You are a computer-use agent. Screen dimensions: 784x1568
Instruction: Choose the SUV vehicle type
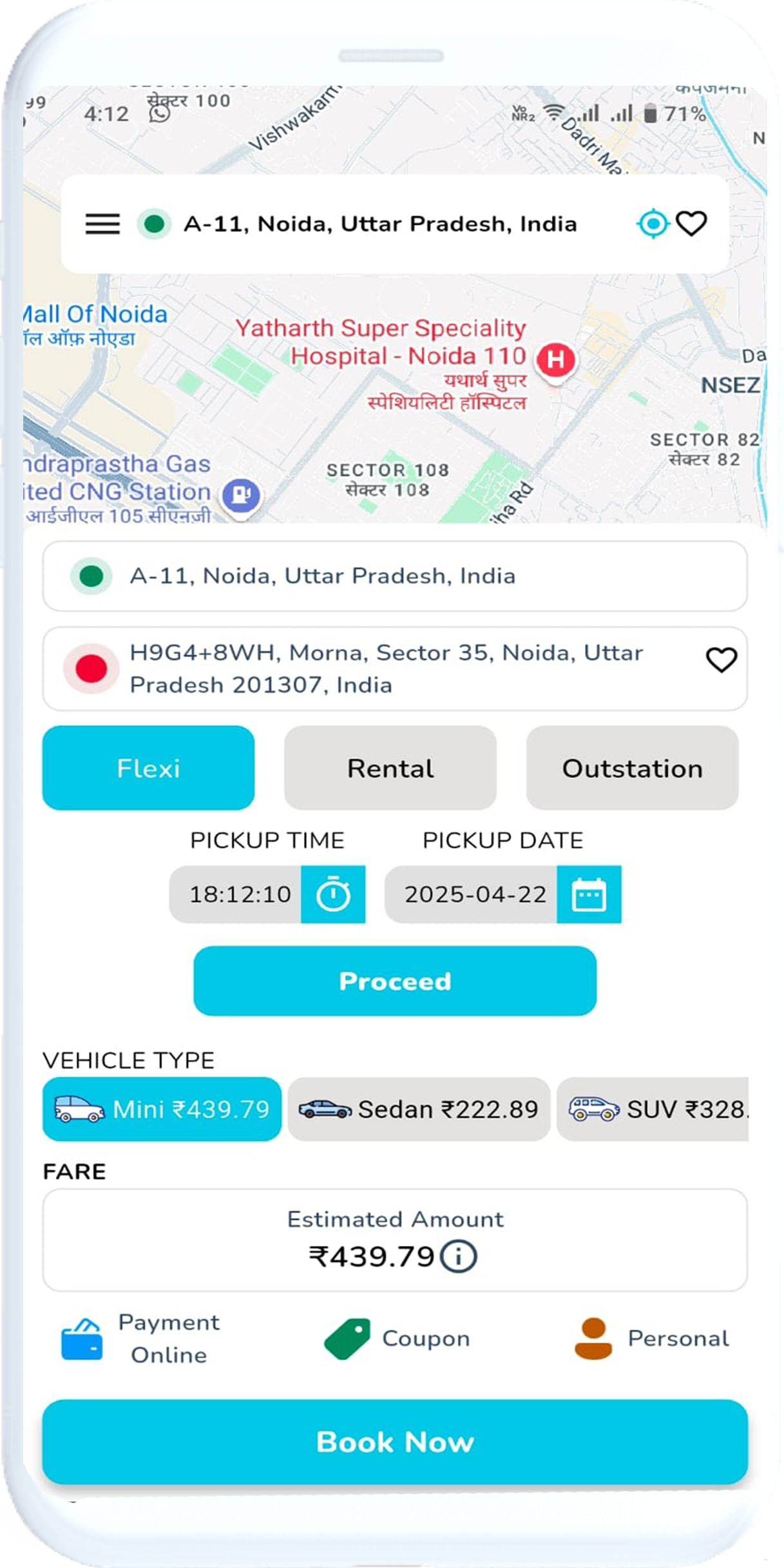653,1109
